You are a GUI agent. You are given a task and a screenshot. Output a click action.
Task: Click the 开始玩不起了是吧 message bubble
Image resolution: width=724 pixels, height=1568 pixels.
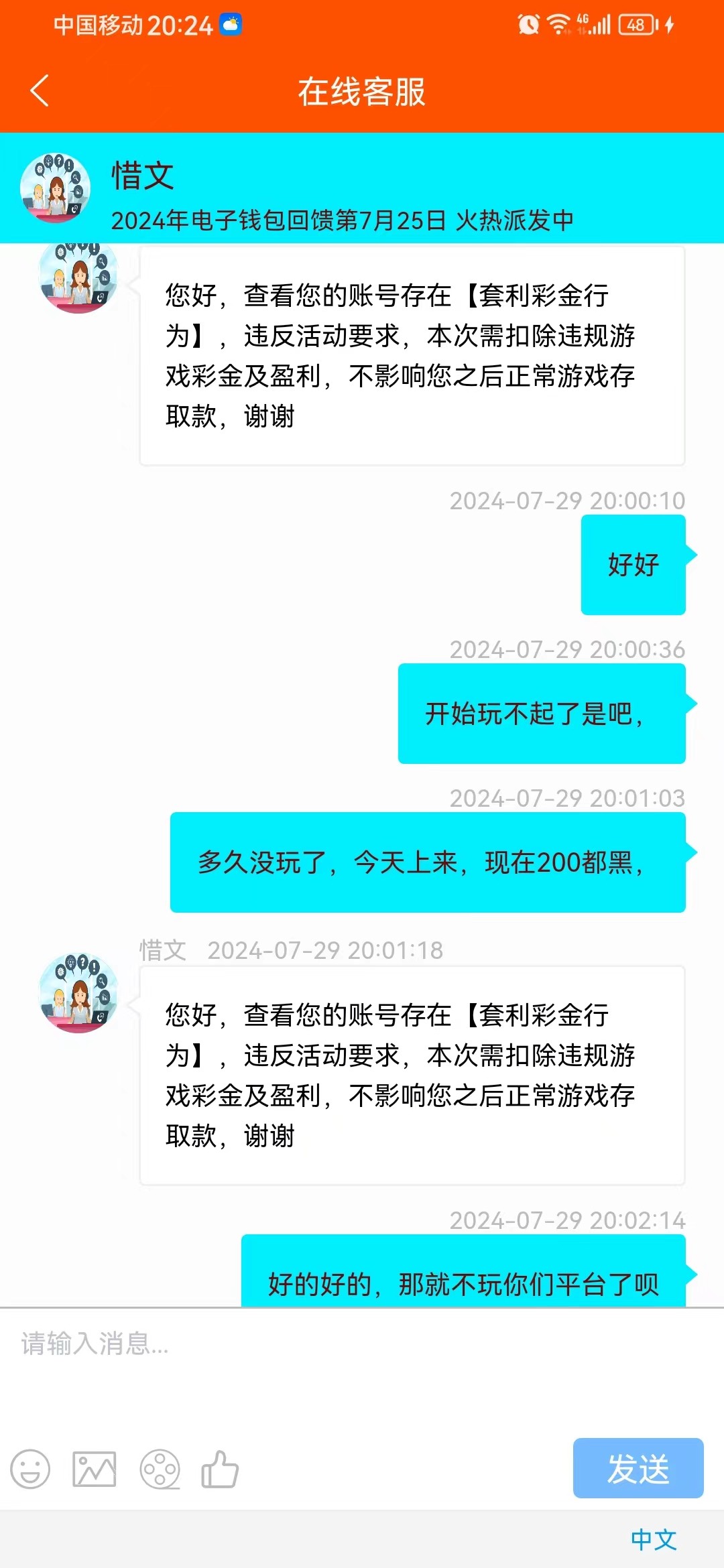[540, 716]
